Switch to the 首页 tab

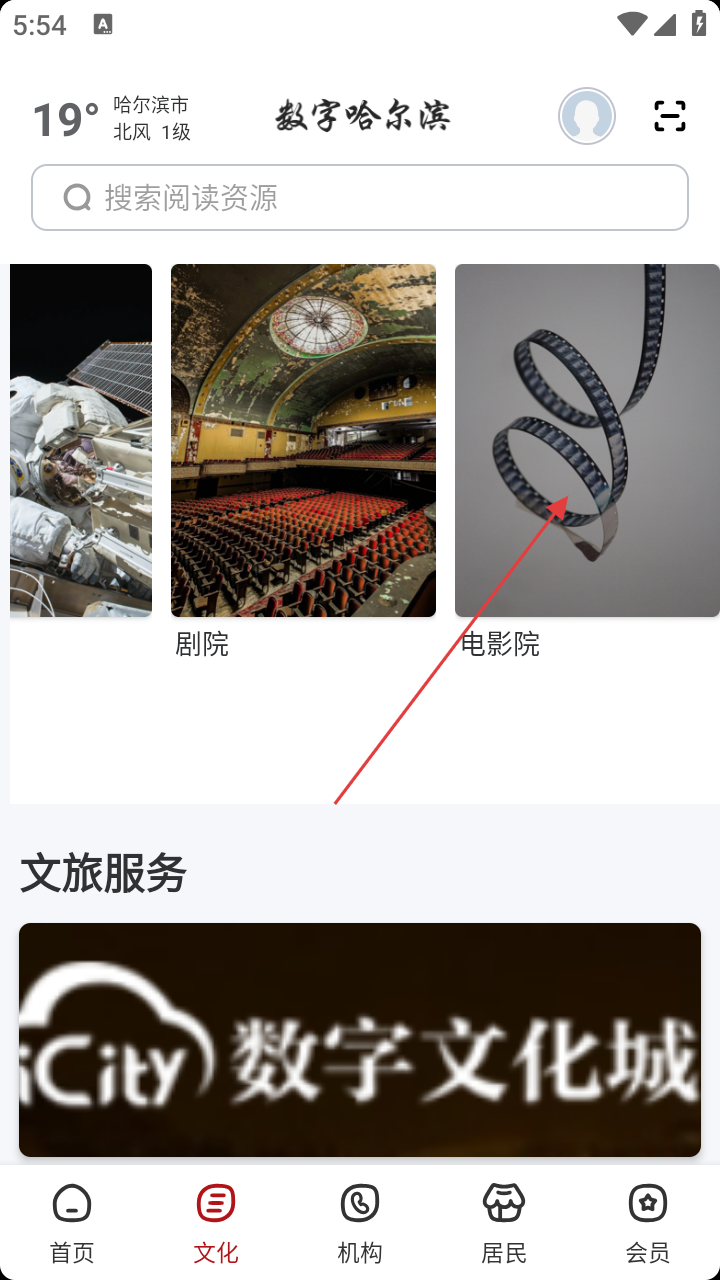tap(72, 1222)
